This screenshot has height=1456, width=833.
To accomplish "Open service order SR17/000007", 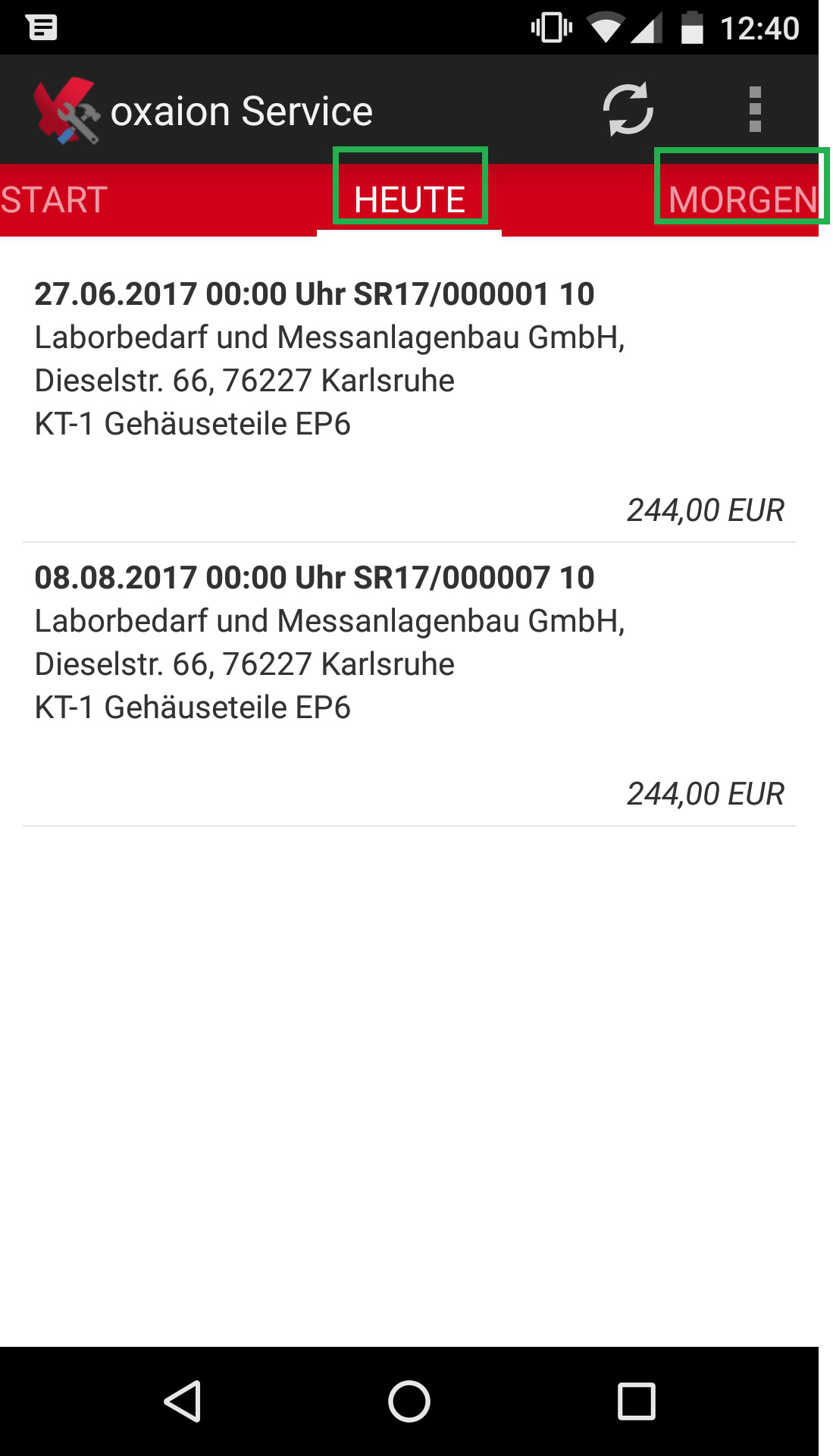I will click(409, 684).
